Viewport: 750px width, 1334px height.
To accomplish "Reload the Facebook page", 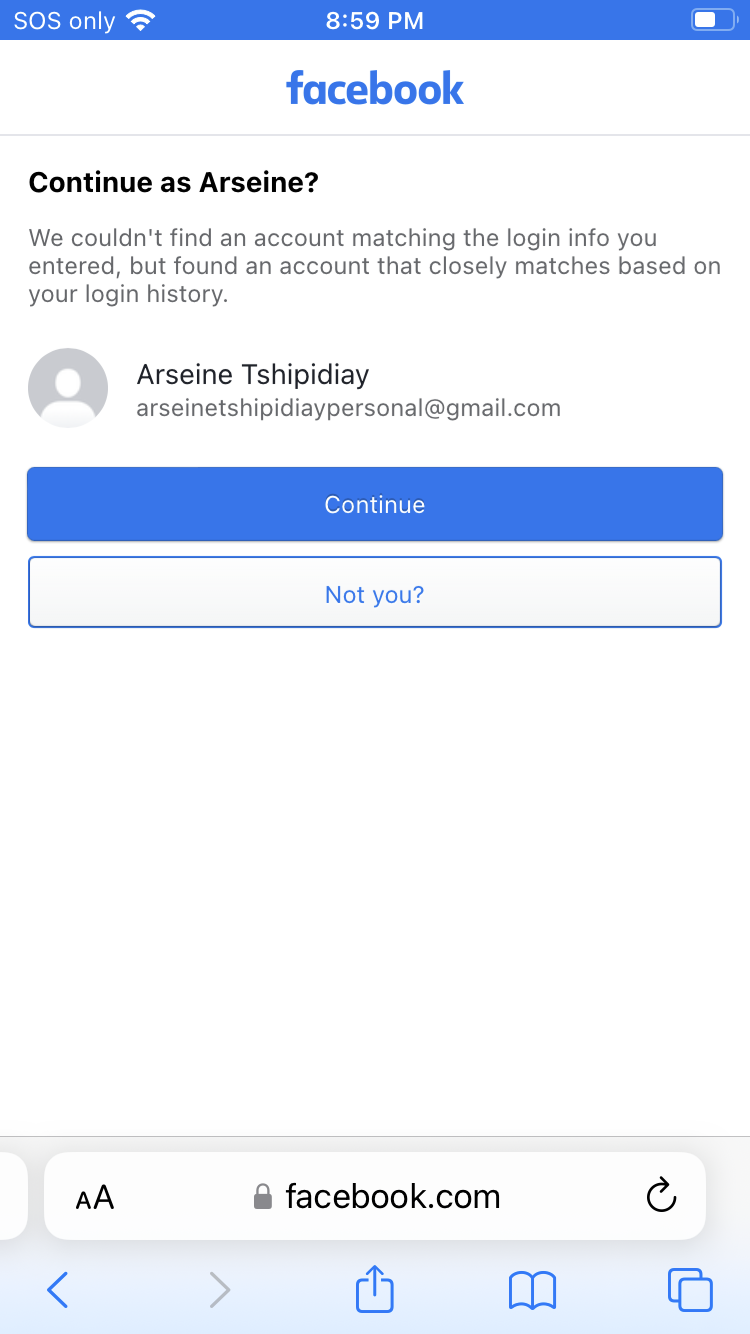I will pos(661,1196).
